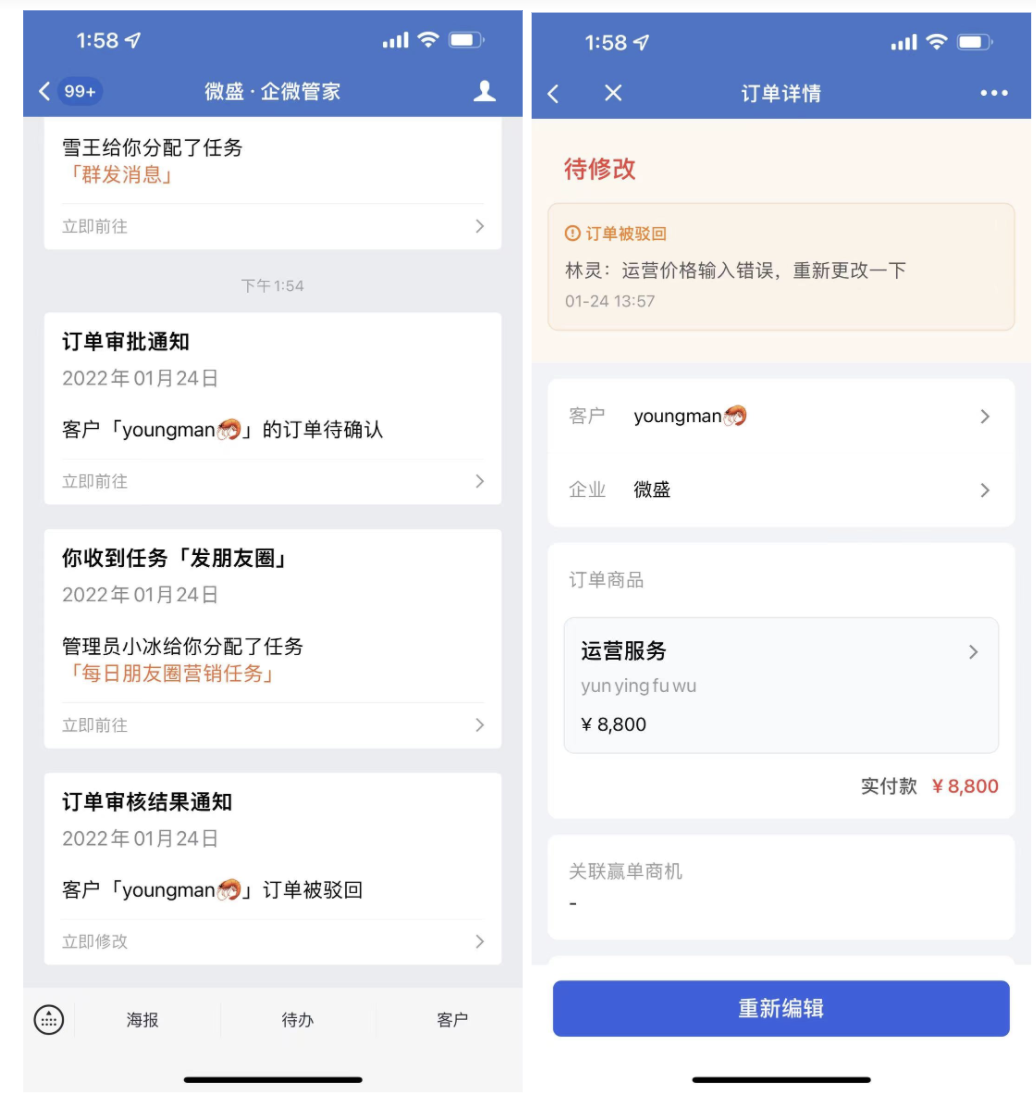Close the 订单详情 page with X
This screenshot has height=1110, width=1036.
point(613,93)
